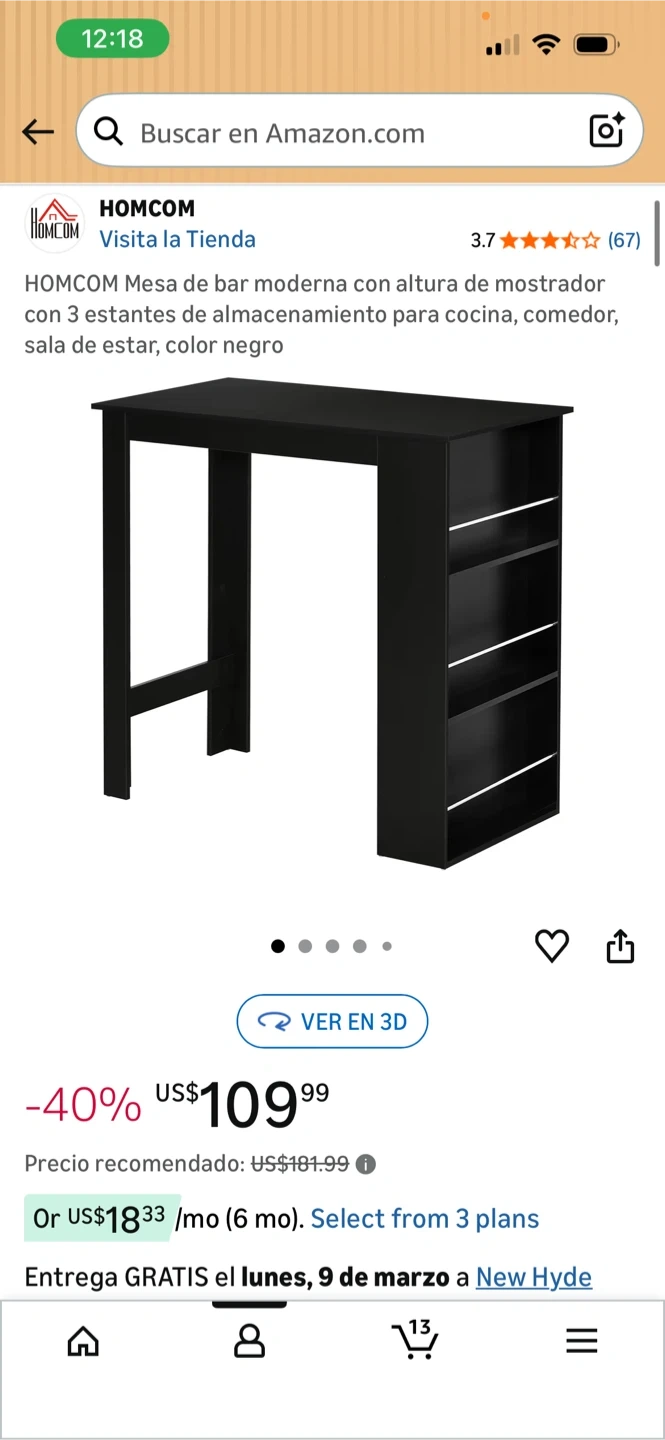Open Select from 3 plans link

click(x=425, y=1219)
